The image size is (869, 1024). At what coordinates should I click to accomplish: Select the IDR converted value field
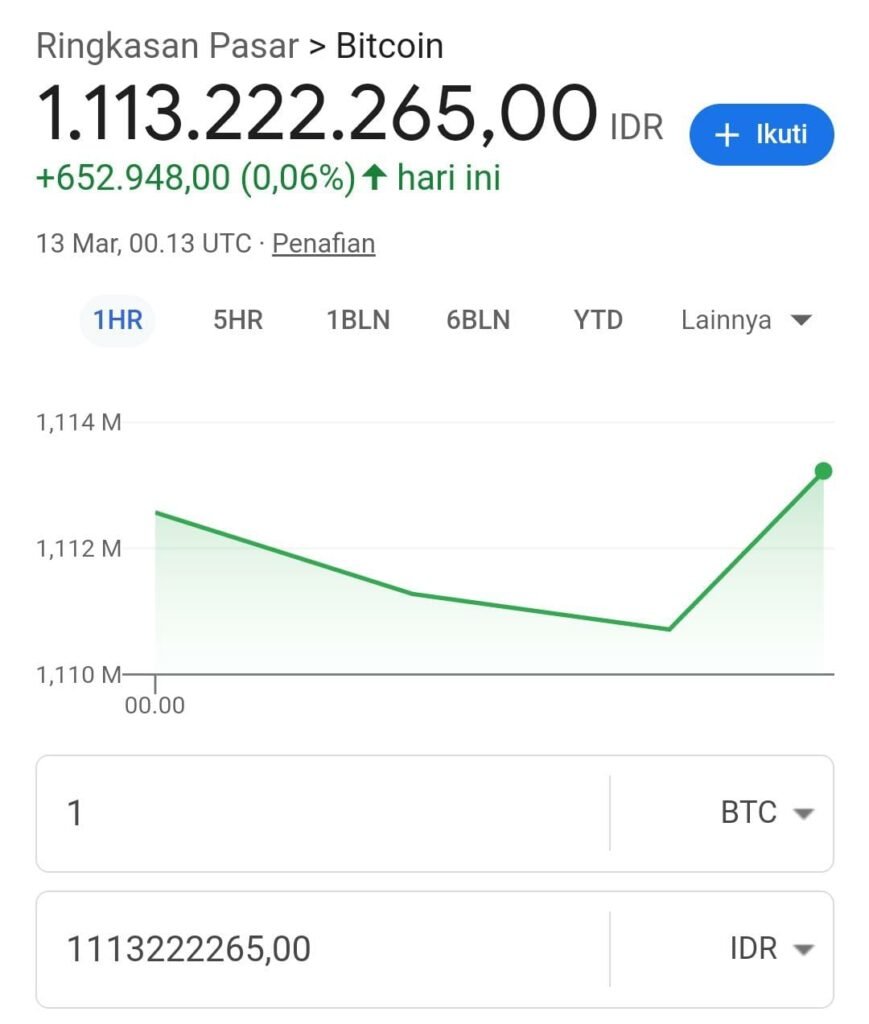click(x=300, y=948)
